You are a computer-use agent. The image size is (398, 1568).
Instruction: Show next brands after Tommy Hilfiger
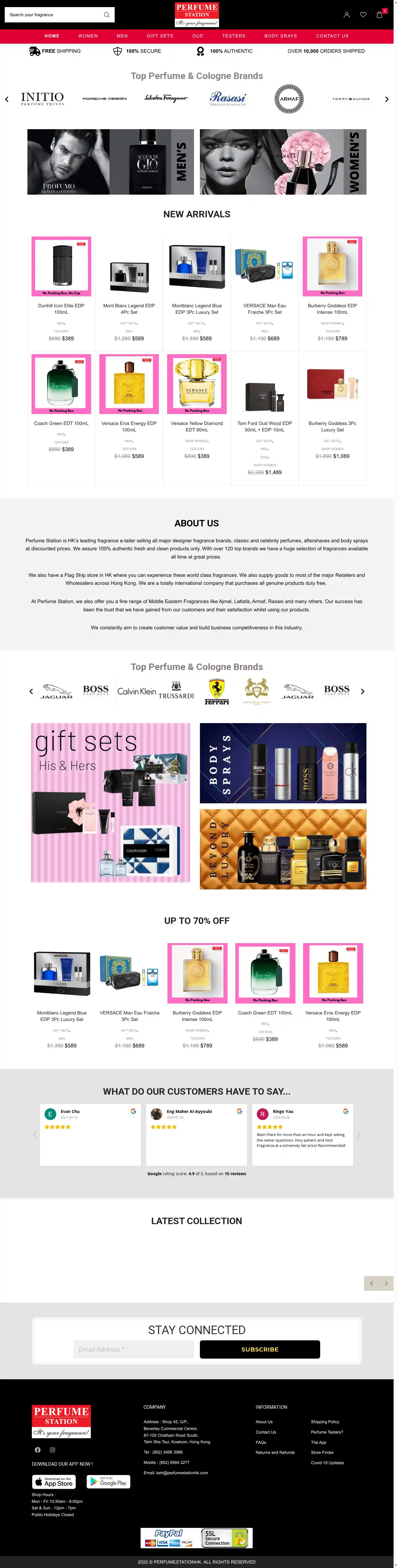(386, 98)
